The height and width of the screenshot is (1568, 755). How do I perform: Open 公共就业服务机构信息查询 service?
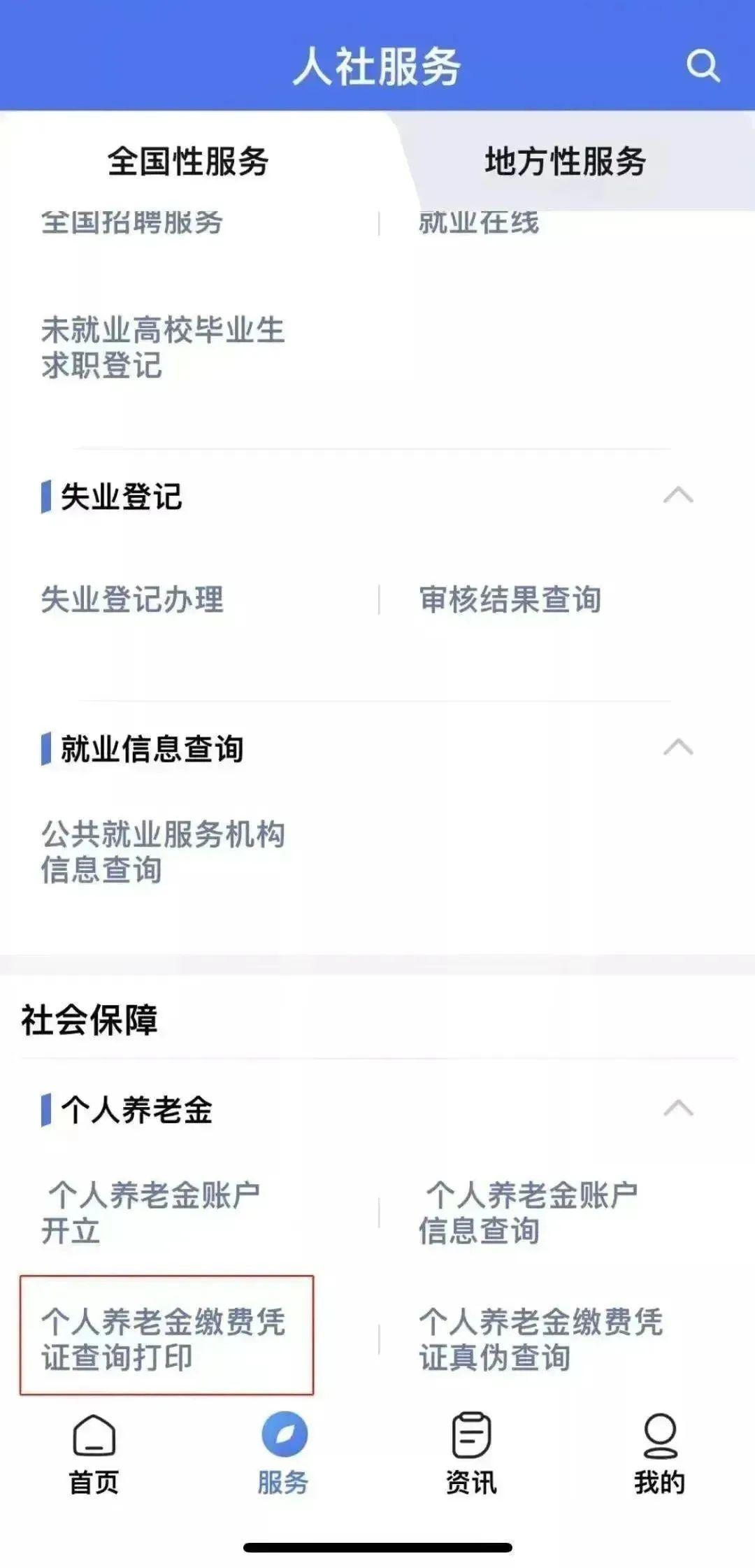pos(163,850)
